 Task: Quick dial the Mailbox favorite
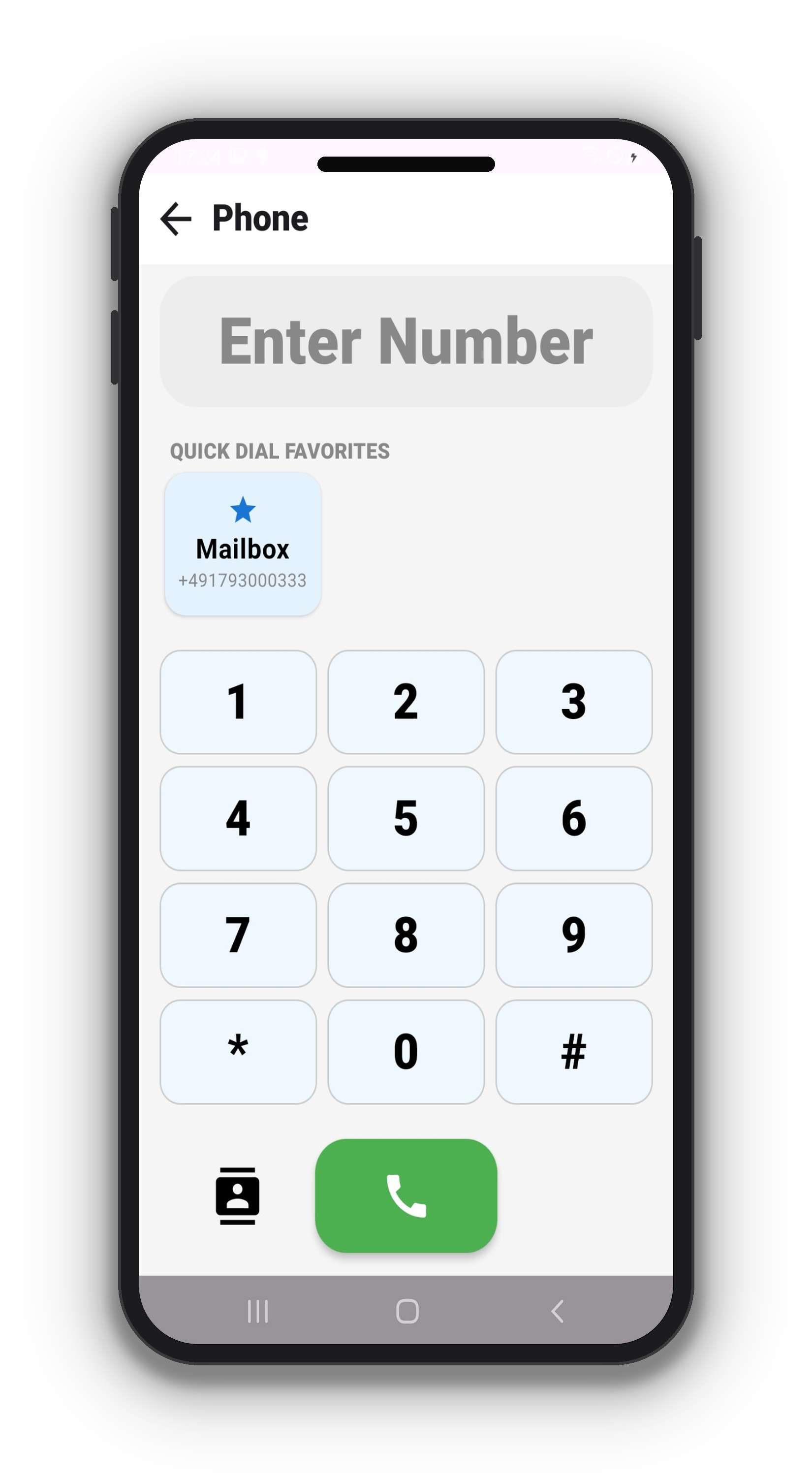pos(242,544)
